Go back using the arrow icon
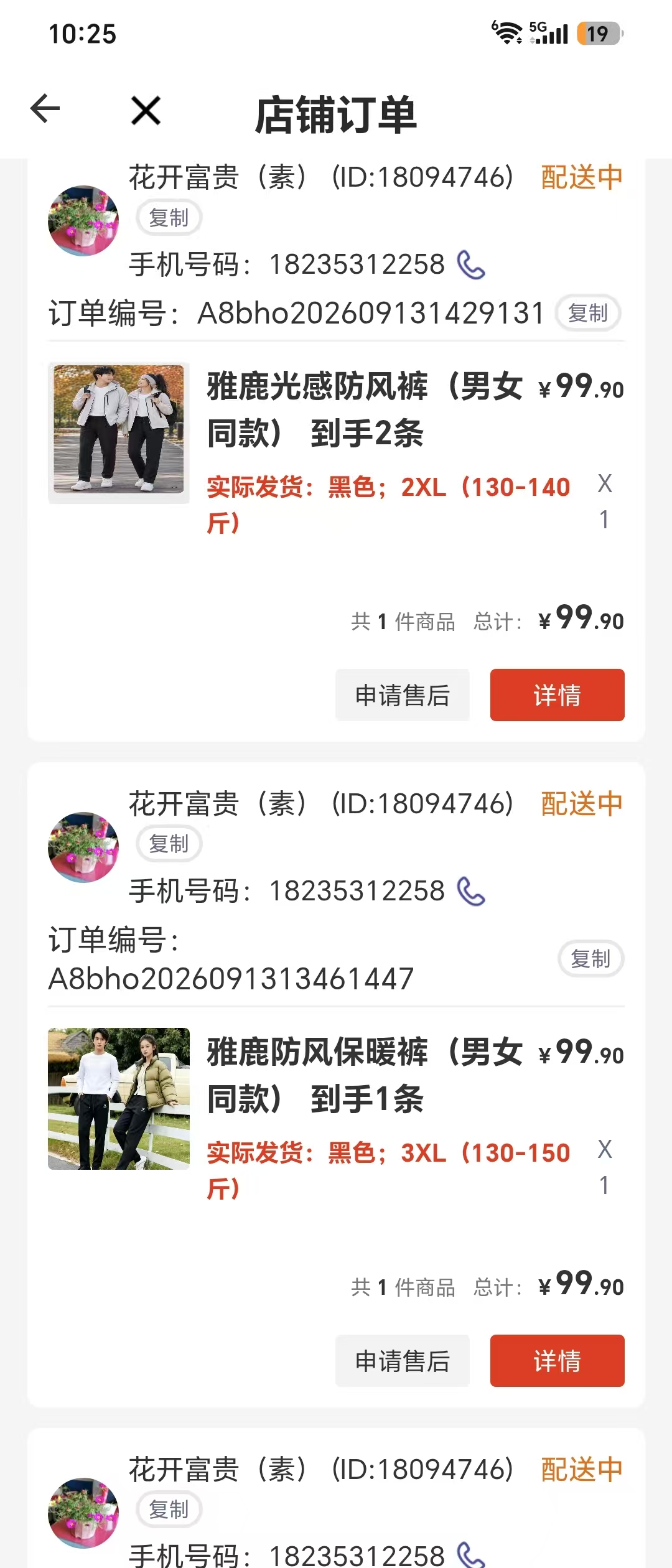672x1568 pixels. pos(45,109)
